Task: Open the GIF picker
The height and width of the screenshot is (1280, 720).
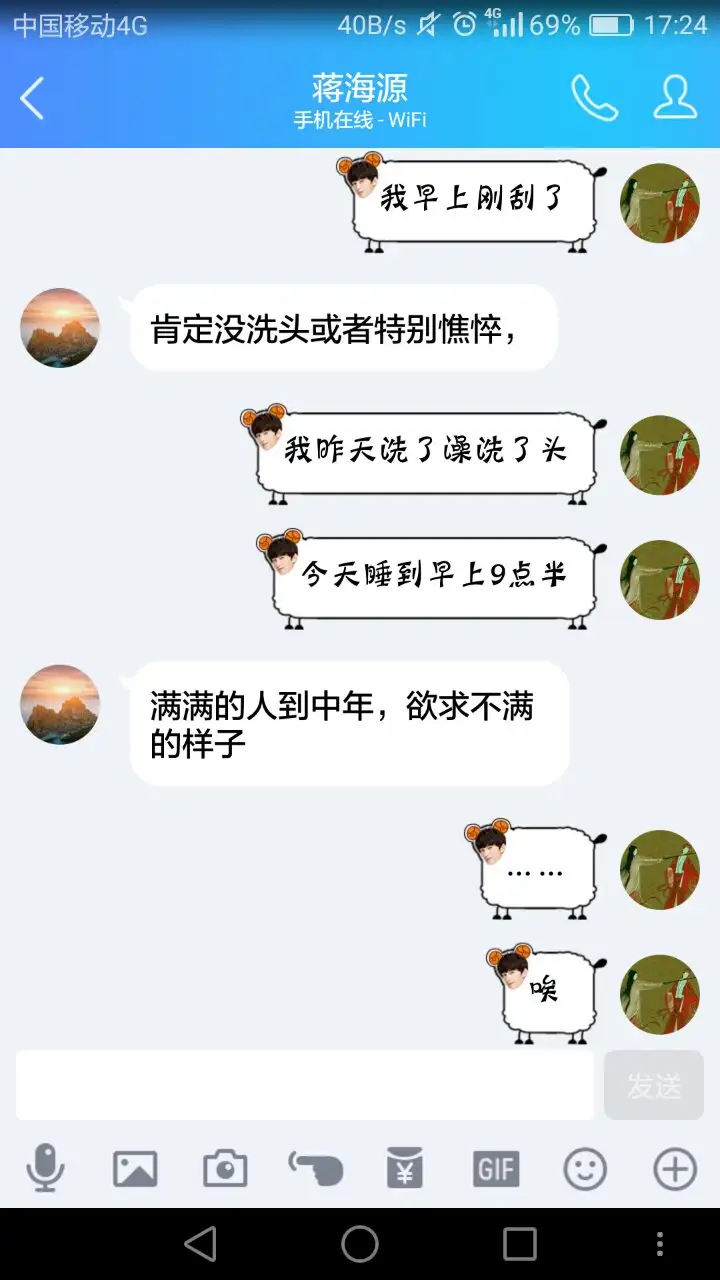Action: tap(496, 1168)
